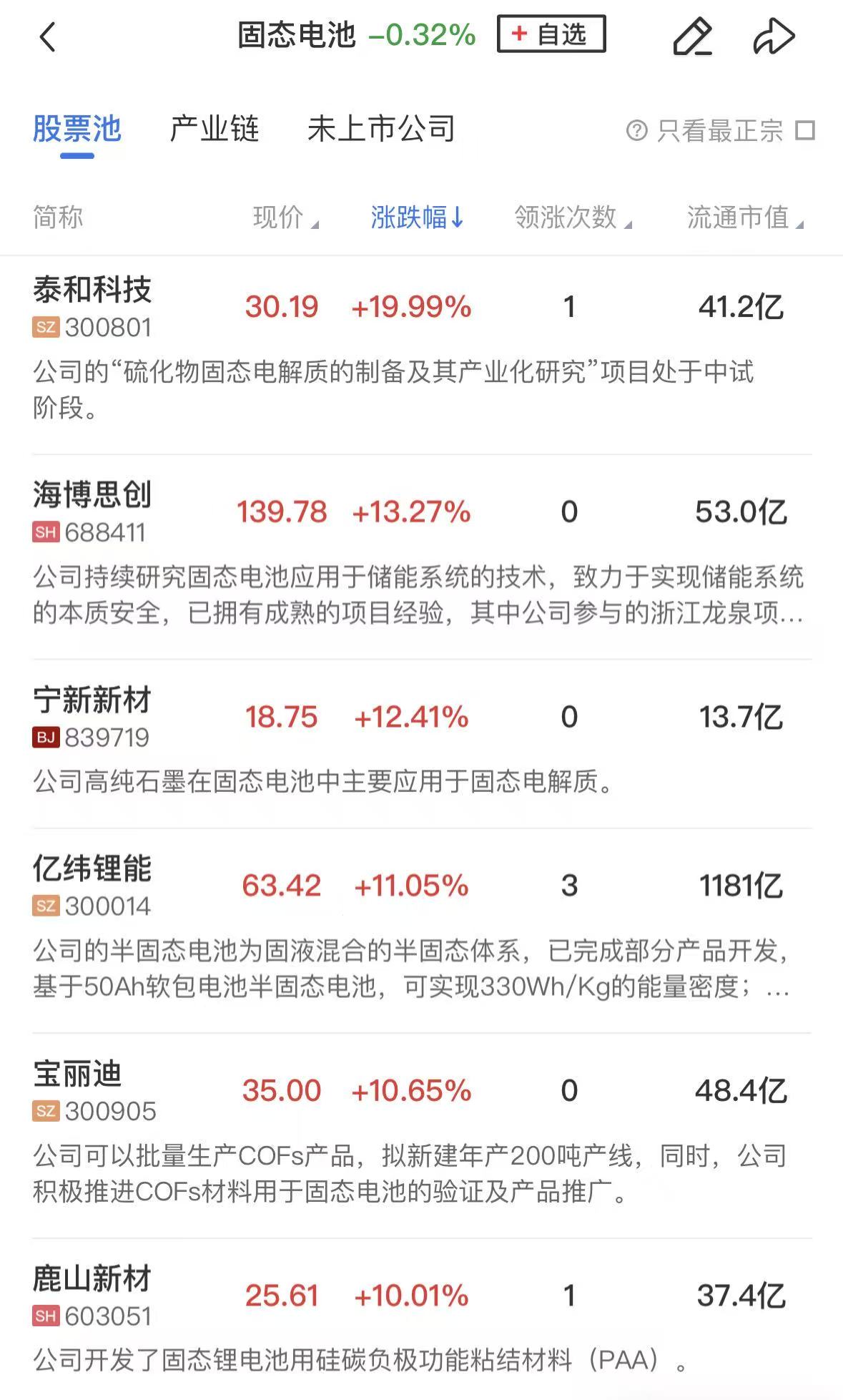Sort stocks by 领涨次数
Viewport: 843px width, 1400px height.
pyautogui.click(x=572, y=217)
